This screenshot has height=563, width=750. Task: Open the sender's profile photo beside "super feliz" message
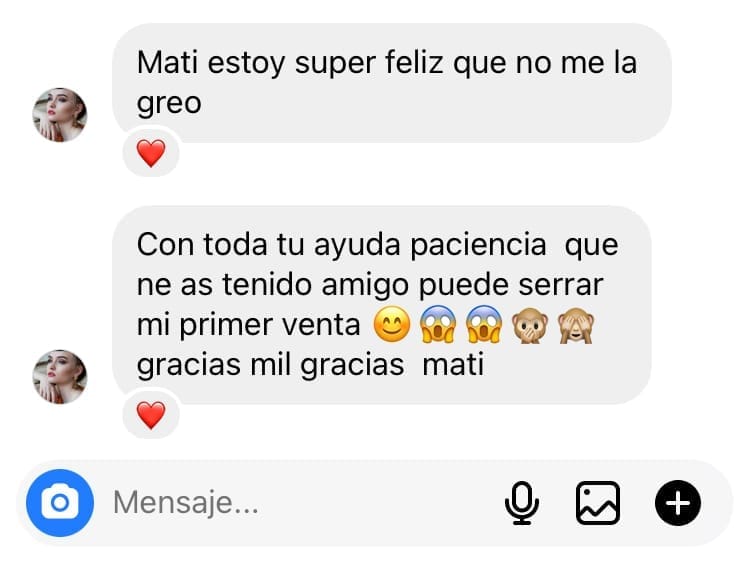click(x=60, y=115)
